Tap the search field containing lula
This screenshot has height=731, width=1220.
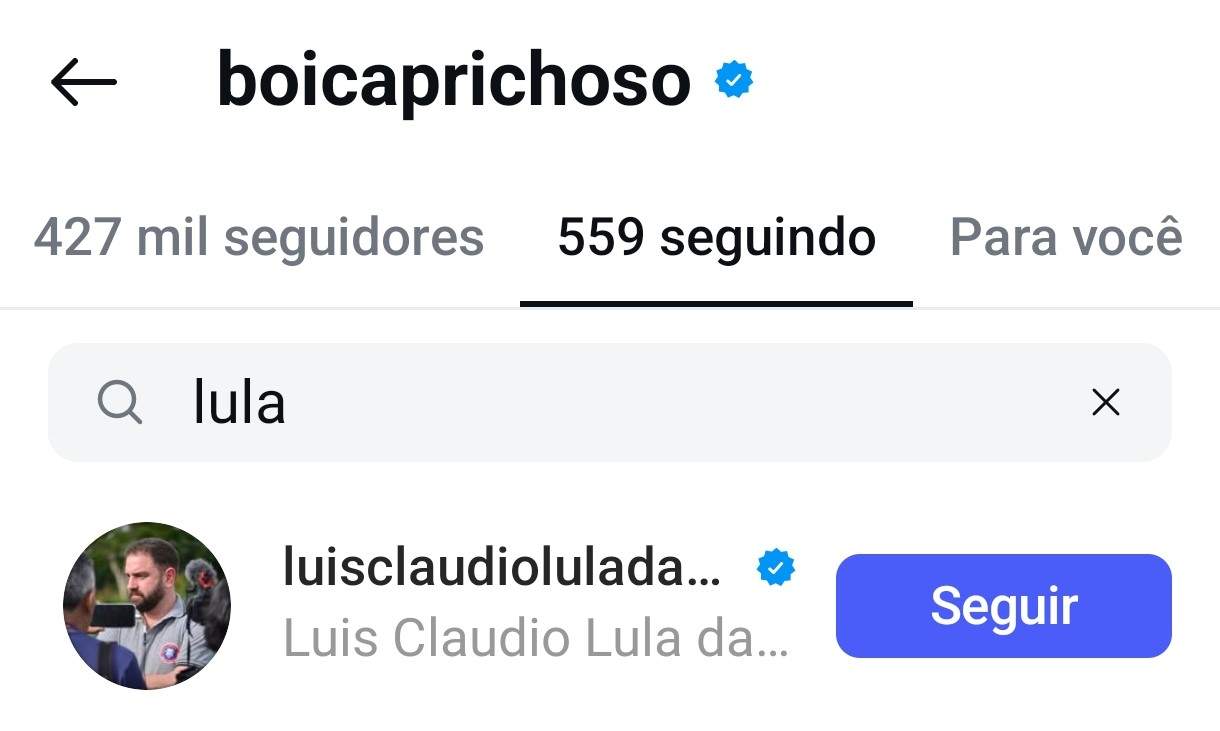point(600,403)
